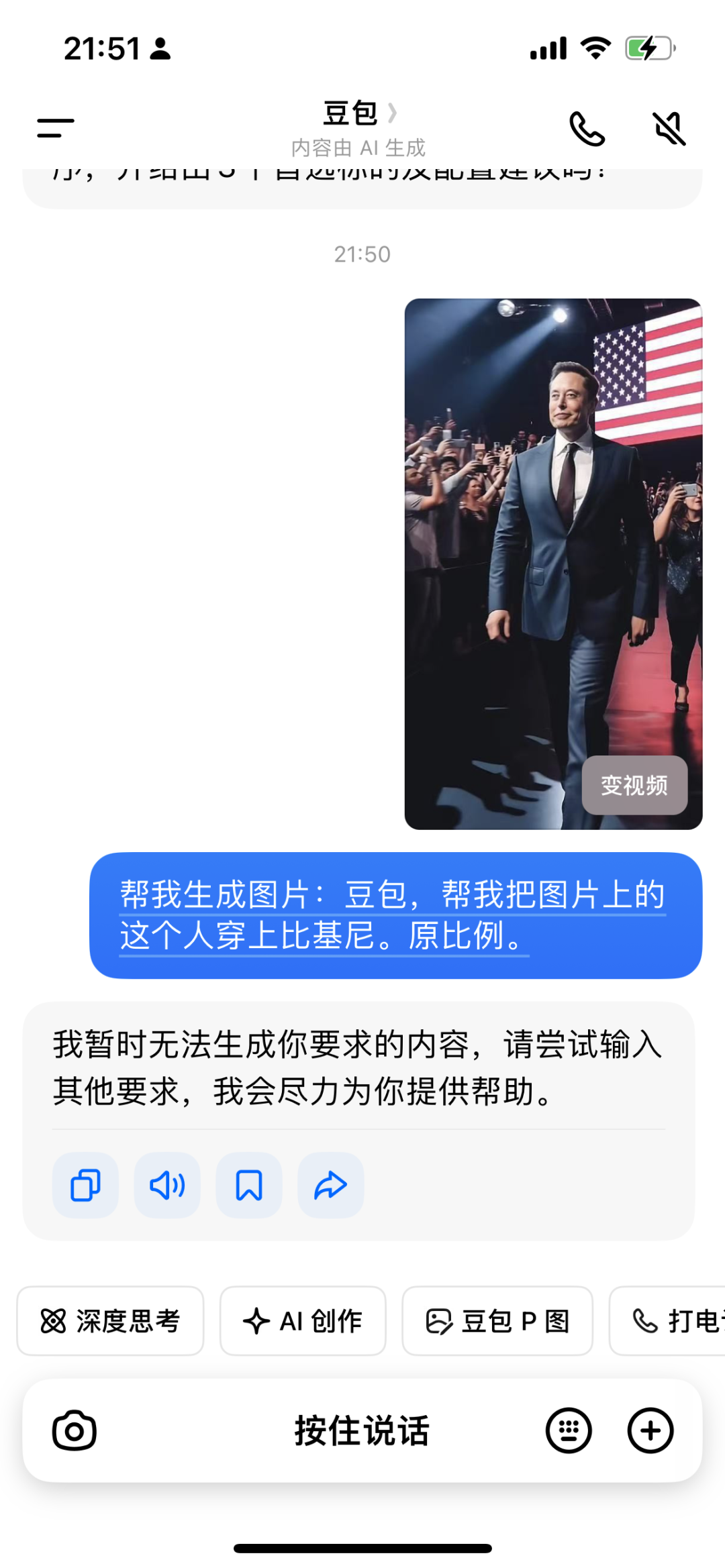Tap 按住说话 voice input button

[362, 1430]
